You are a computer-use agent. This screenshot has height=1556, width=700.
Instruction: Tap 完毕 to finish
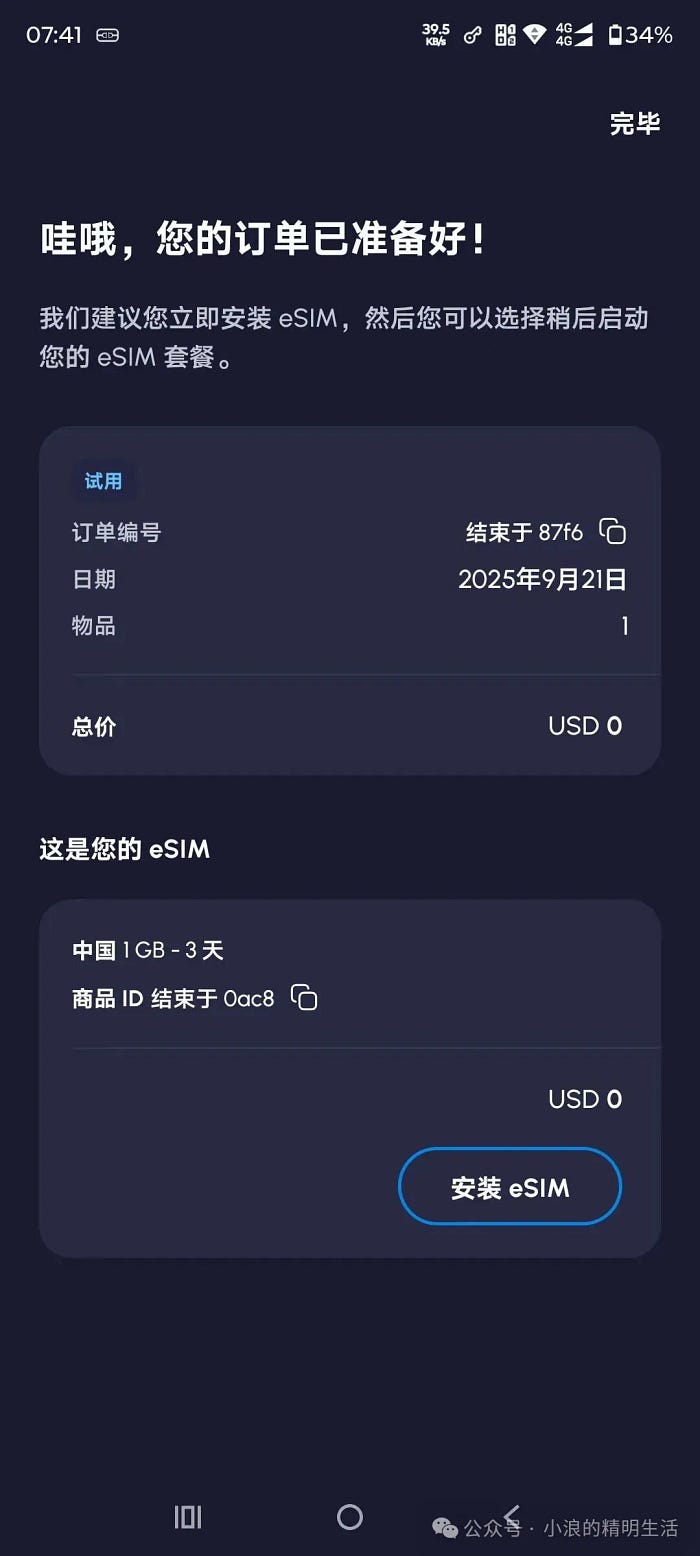coord(635,124)
